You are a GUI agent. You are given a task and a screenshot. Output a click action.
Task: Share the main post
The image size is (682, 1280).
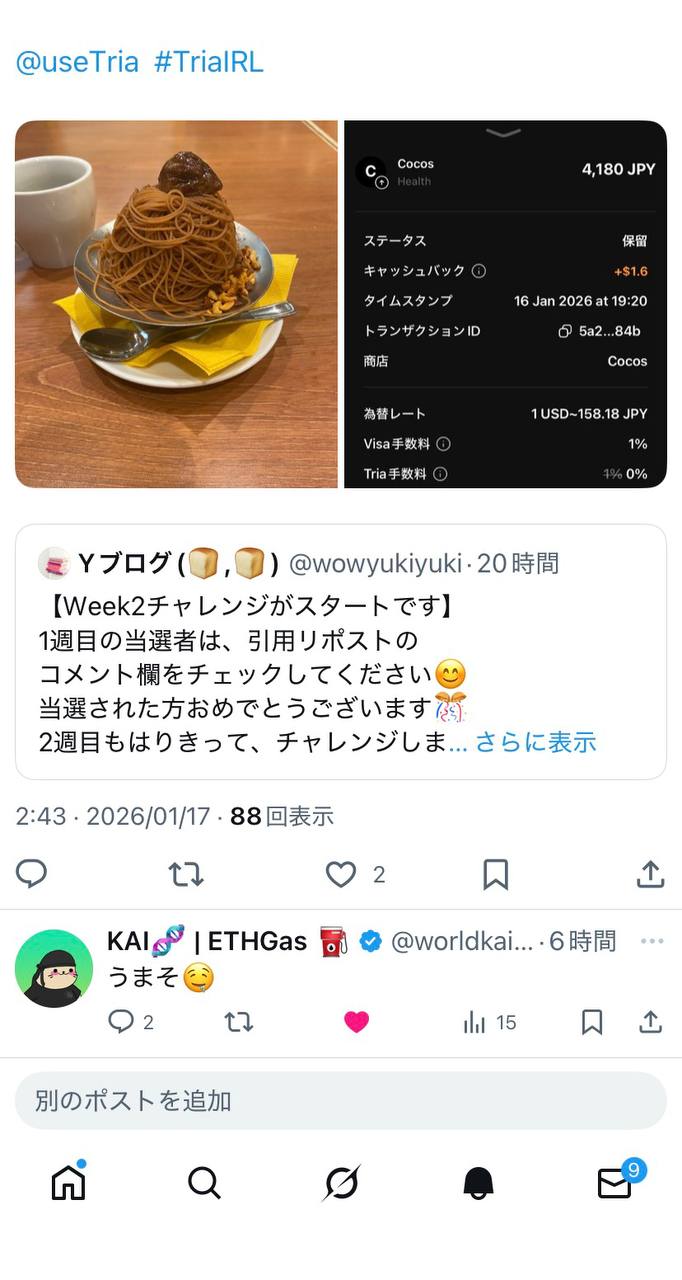(650, 875)
